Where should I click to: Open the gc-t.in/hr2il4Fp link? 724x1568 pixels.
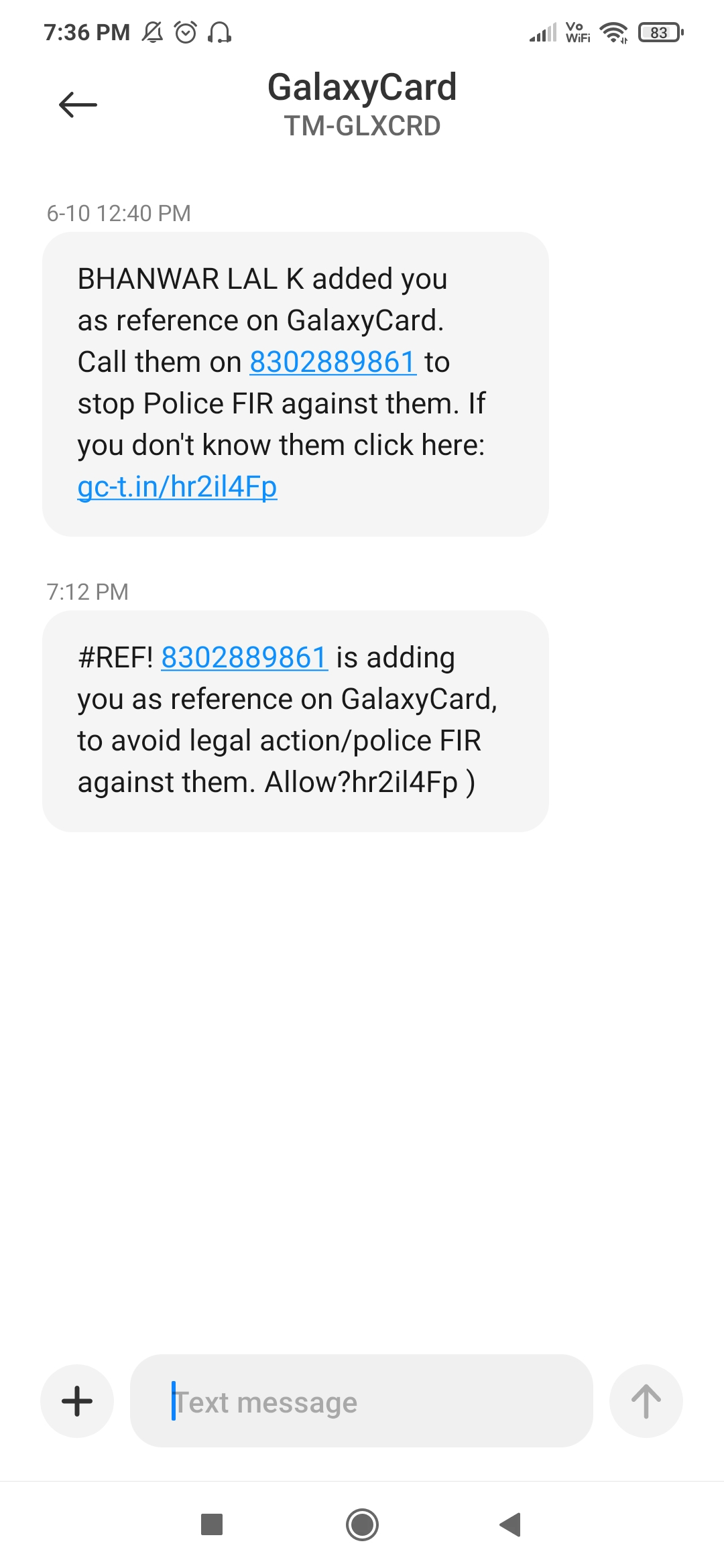(x=177, y=487)
